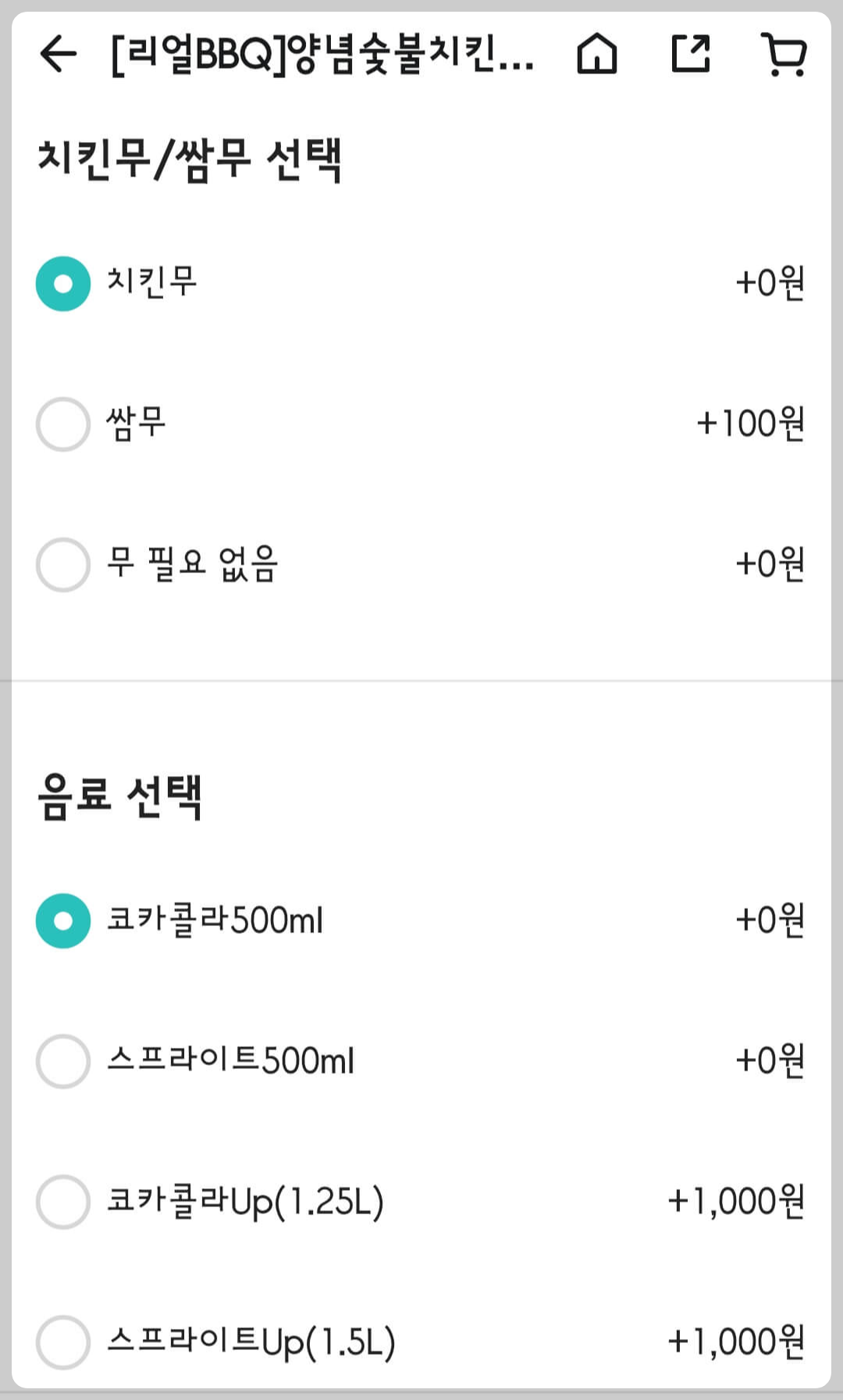Image resolution: width=843 pixels, height=1400 pixels.
Task: Select 스프라이트500ml as drink
Action: click(x=62, y=1060)
